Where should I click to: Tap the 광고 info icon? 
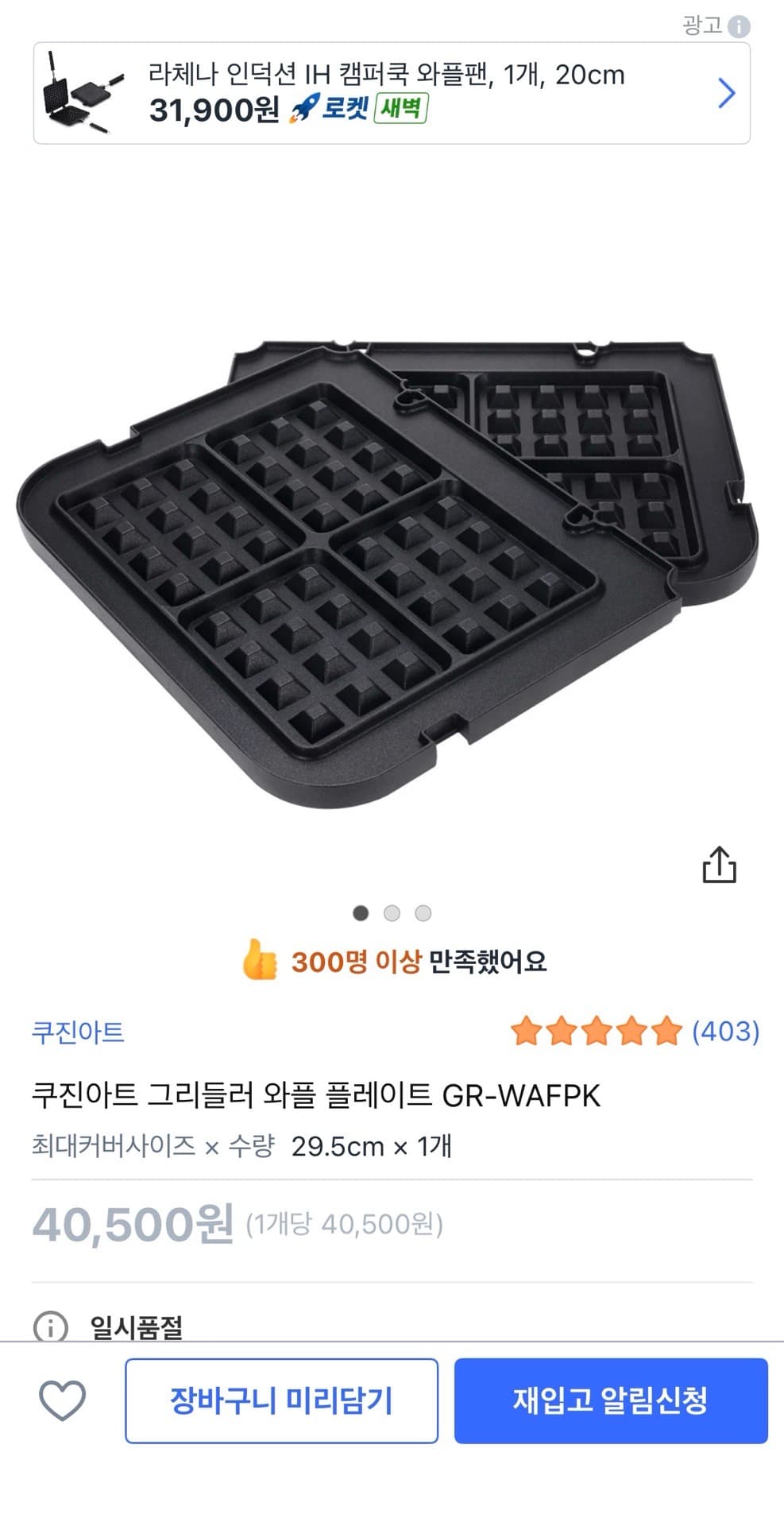pyautogui.click(x=739, y=27)
